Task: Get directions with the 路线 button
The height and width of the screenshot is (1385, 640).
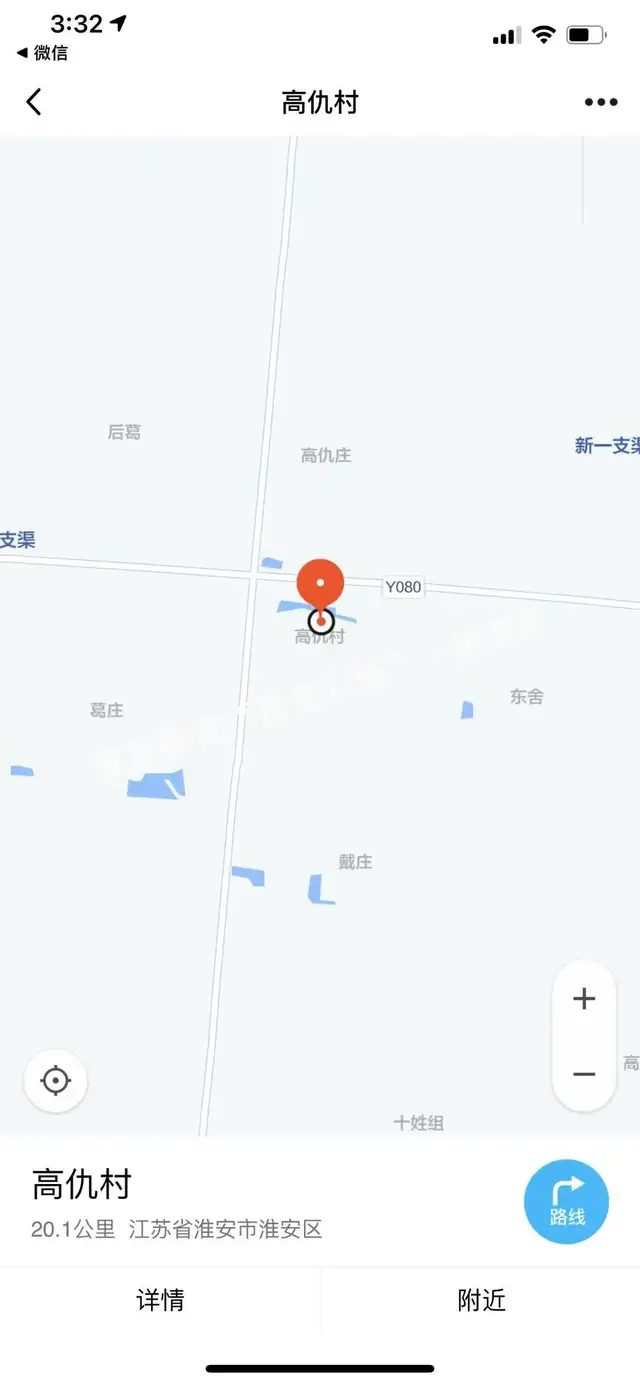Action: tap(567, 1202)
